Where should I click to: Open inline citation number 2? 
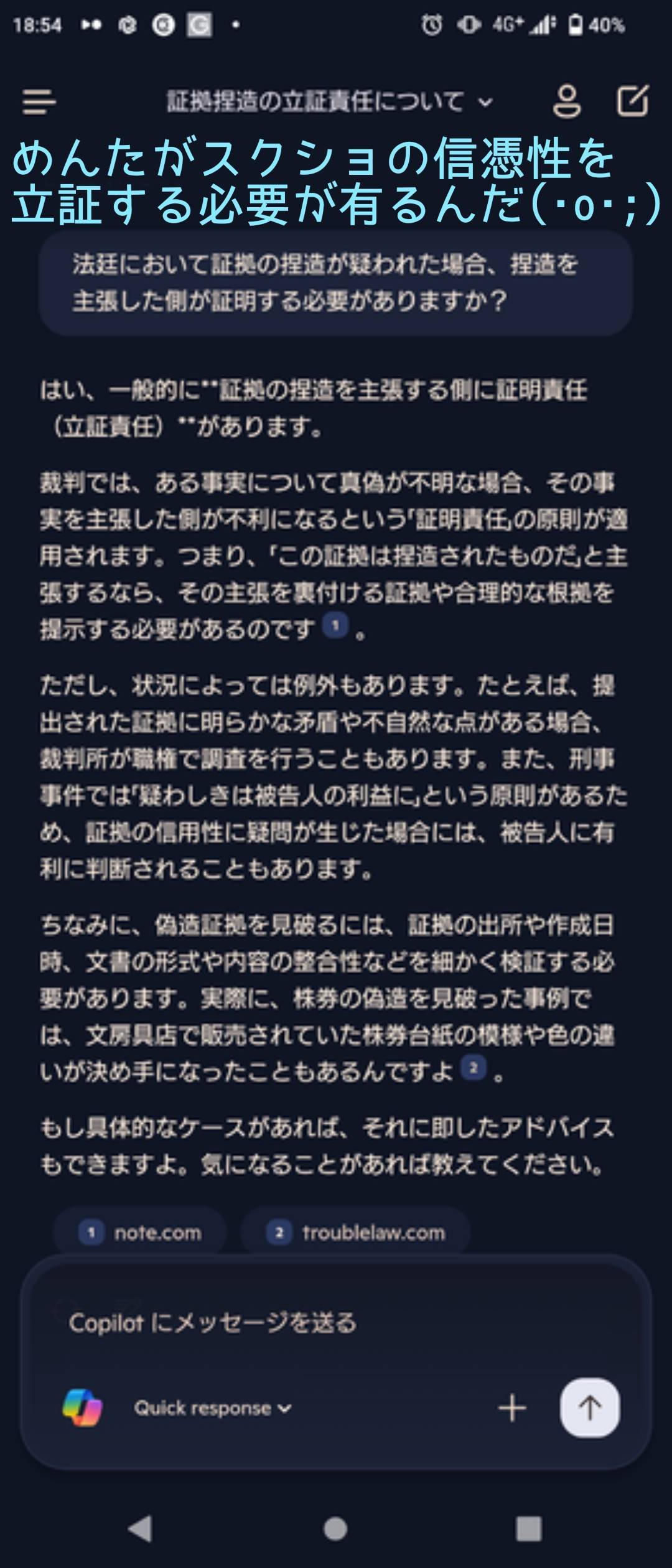click(474, 1068)
